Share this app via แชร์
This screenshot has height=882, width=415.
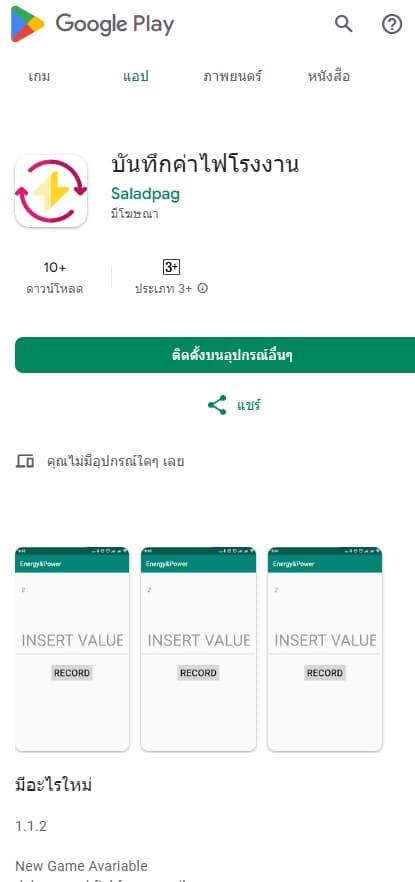[234, 405]
